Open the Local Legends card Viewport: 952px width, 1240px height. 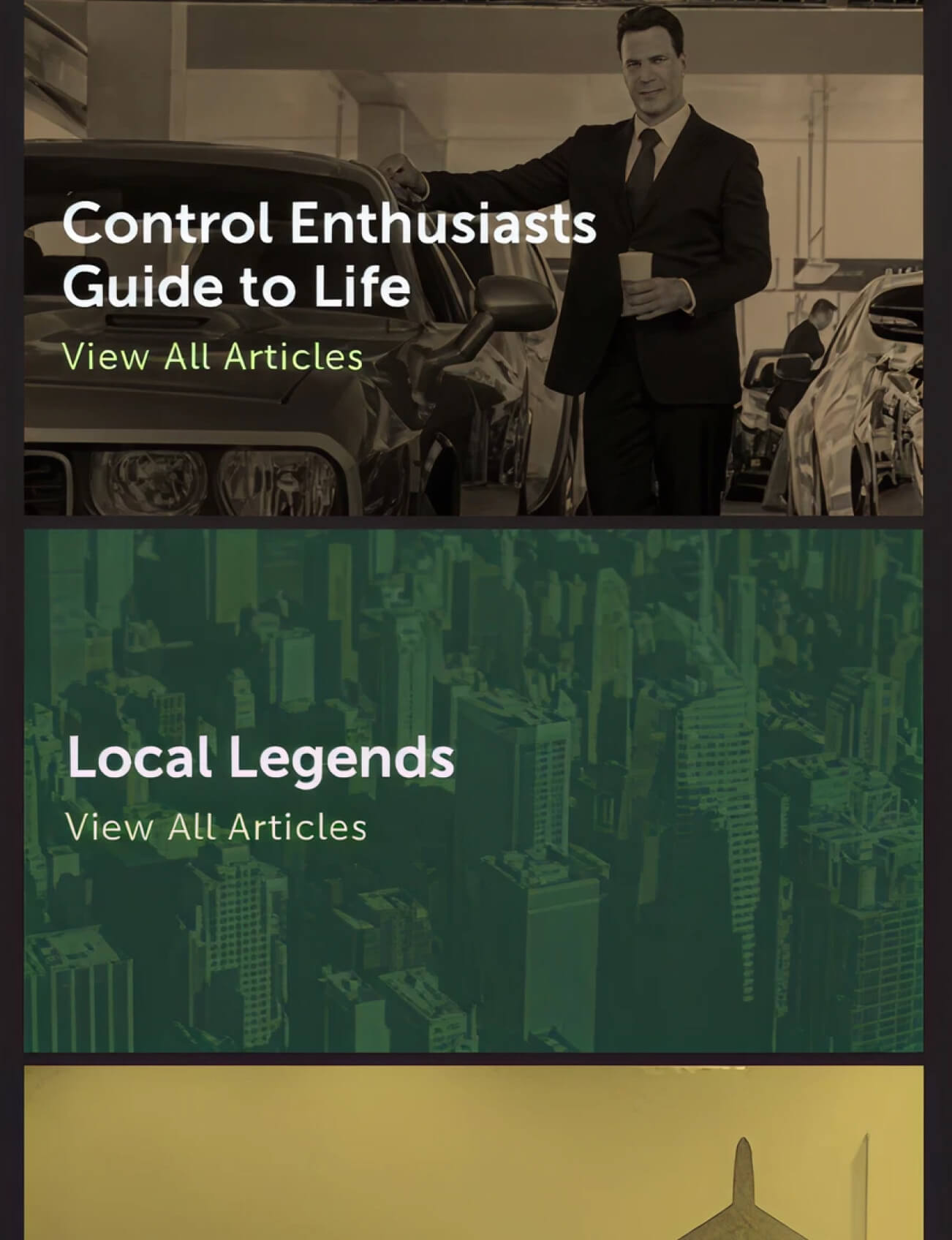[x=260, y=758]
